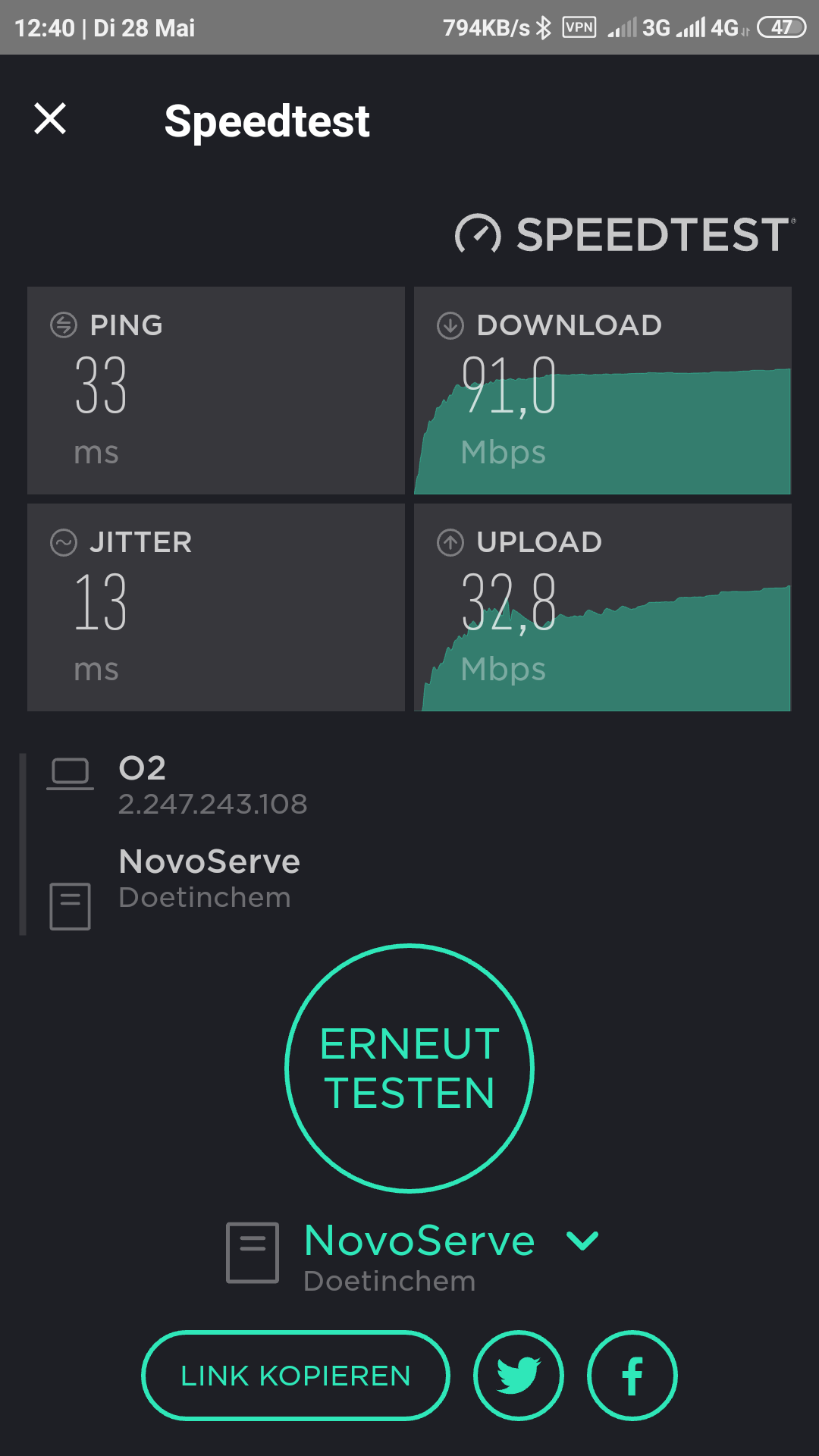Click the Ping connections icon

click(x=64, y=325)
